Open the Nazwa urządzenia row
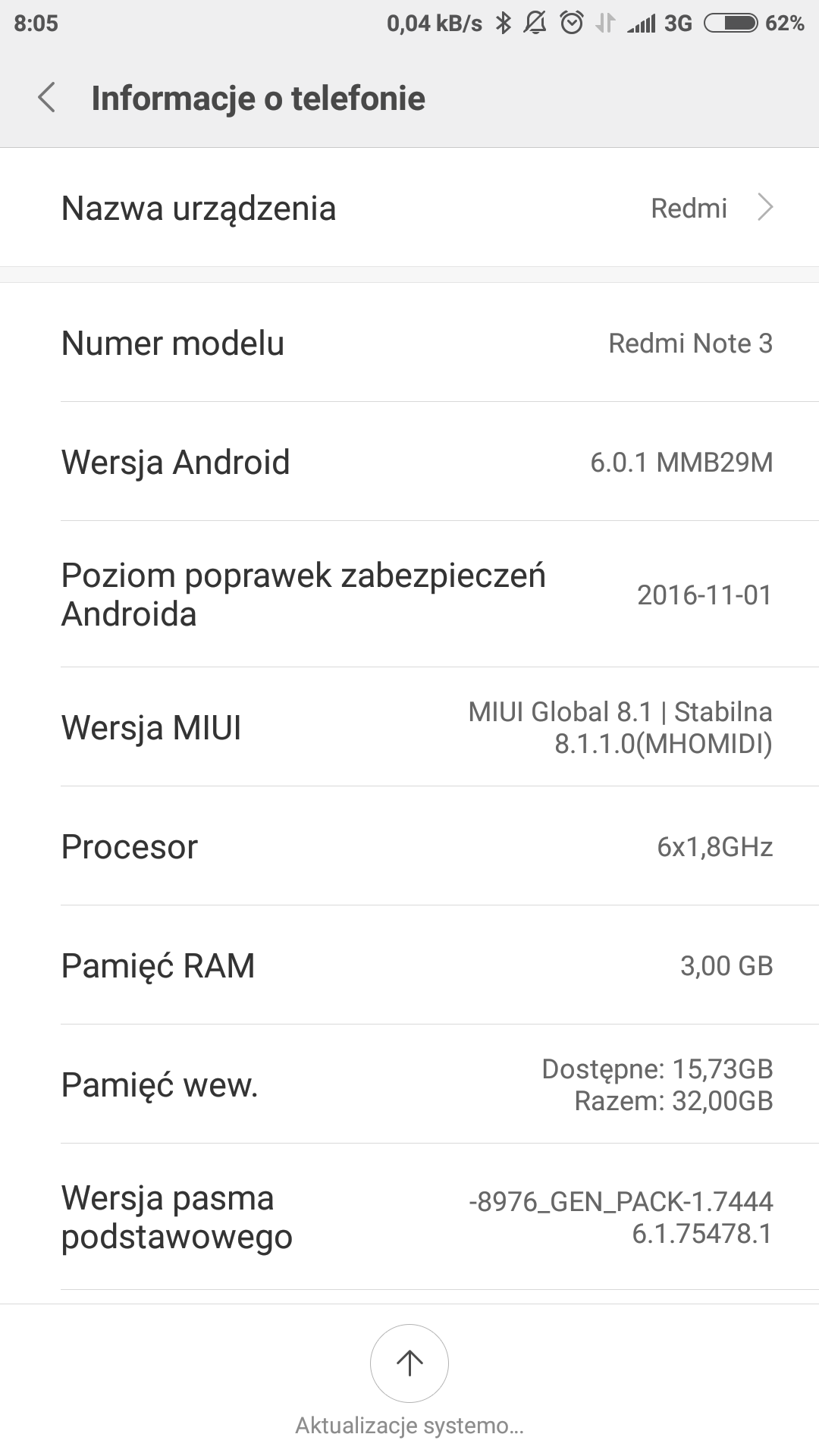This screenshot has height=1456, width=819. point(409,208)
